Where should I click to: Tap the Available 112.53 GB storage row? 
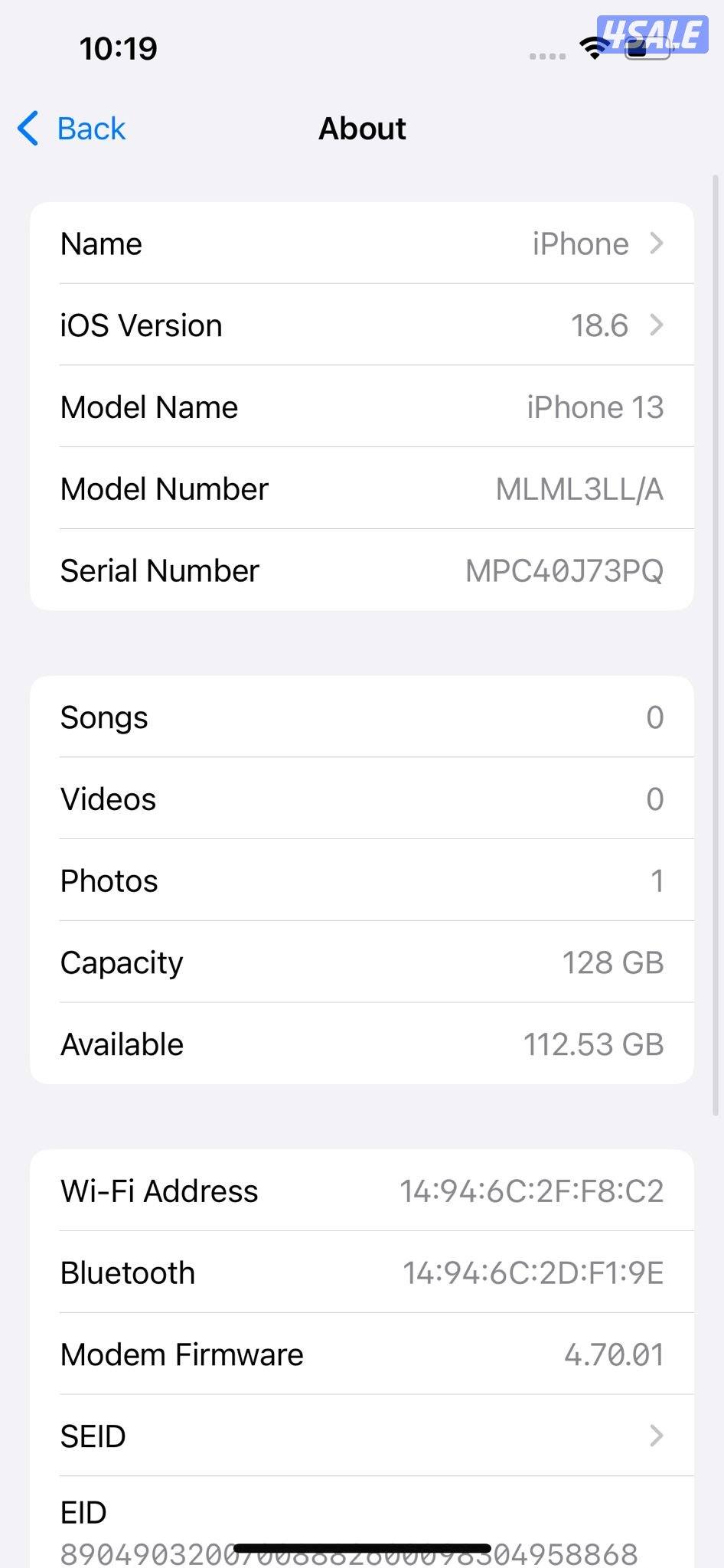click(362, 1044)
